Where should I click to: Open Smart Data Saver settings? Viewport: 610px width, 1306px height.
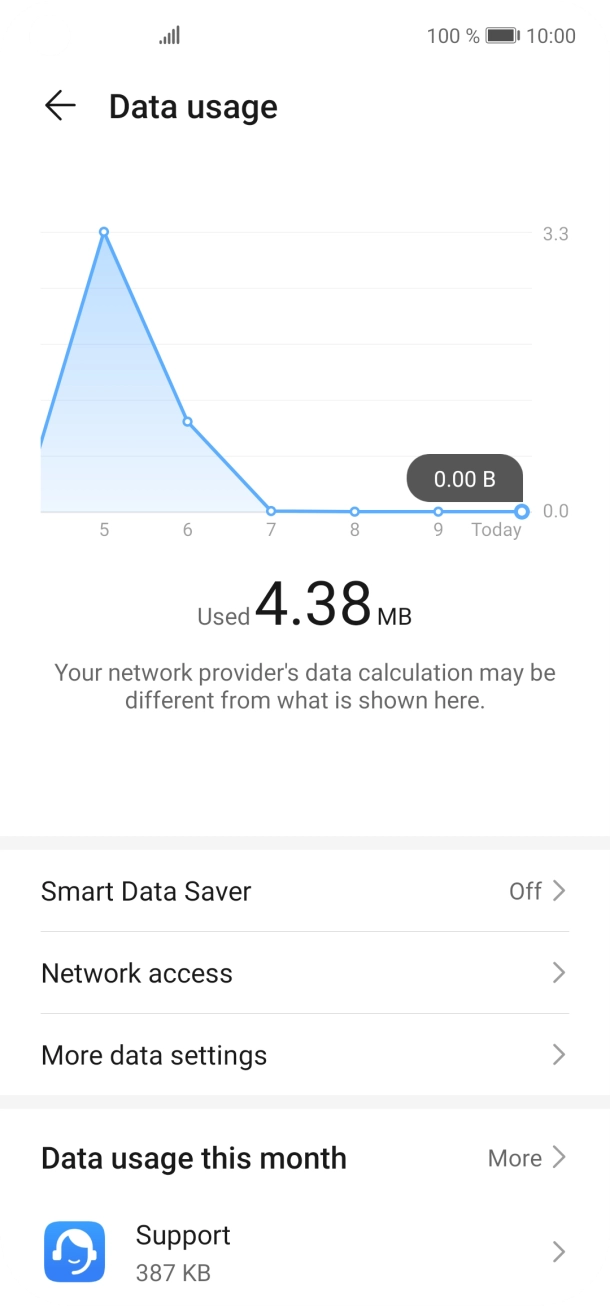pos(304,891)
